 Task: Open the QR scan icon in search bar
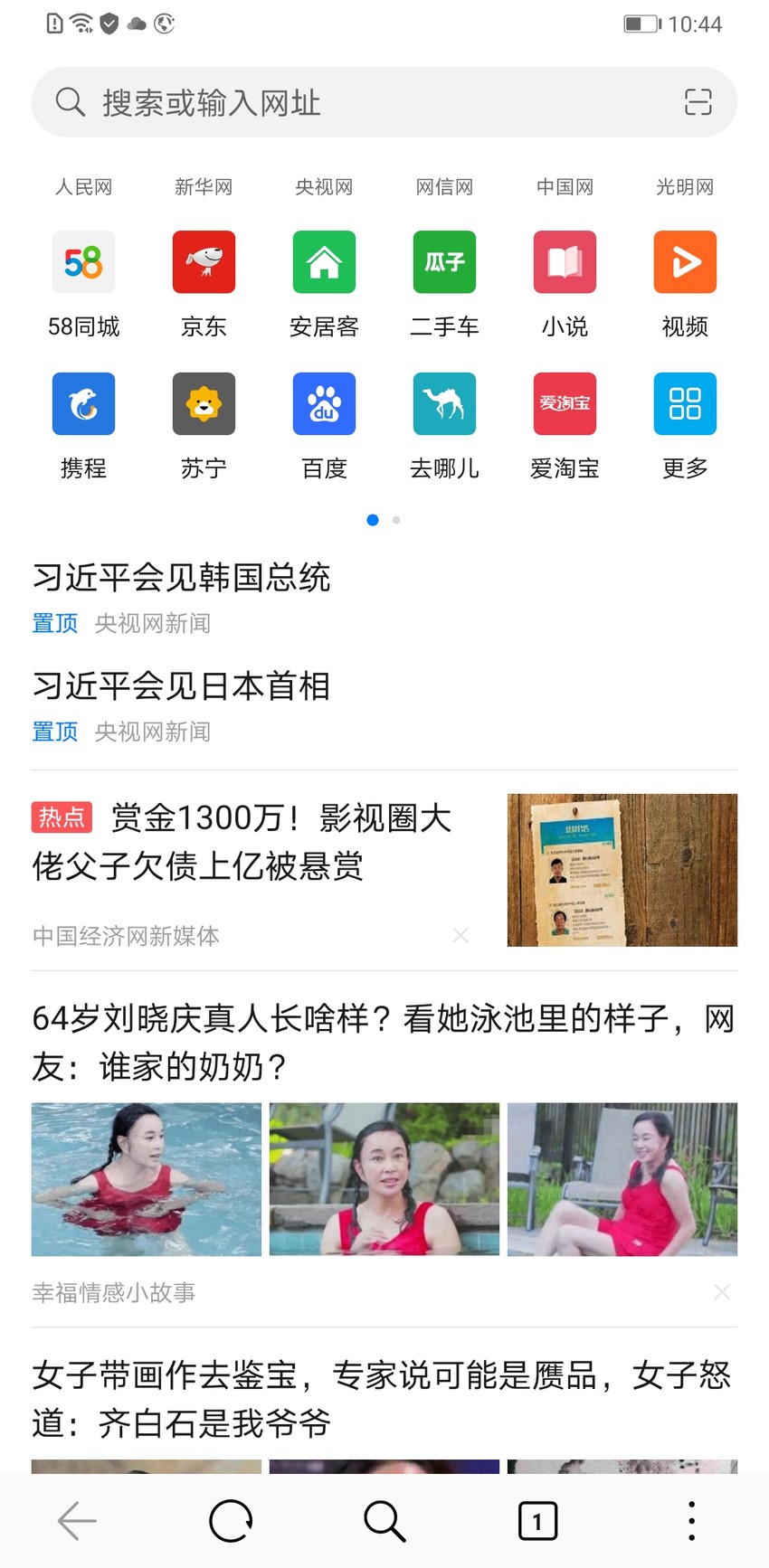(698, 102)
